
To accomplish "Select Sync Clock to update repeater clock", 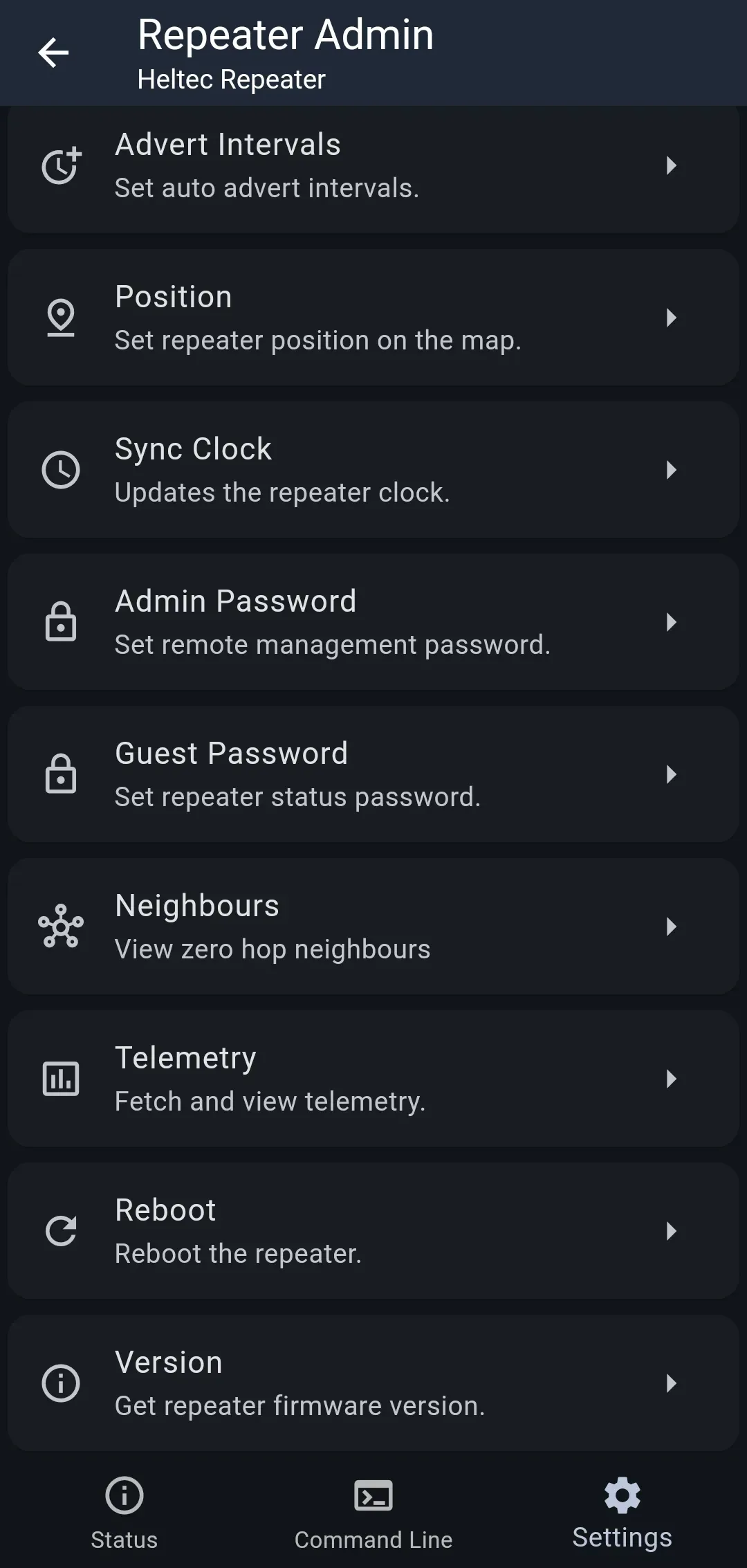I will [373, 470].
